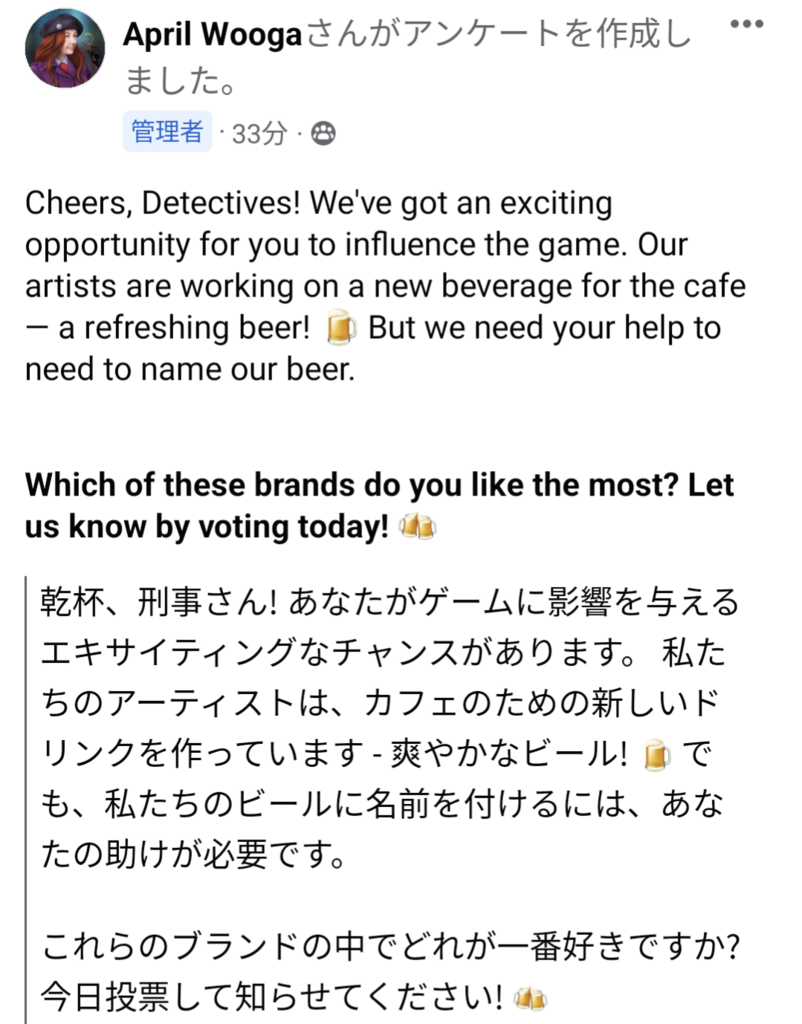Open the April Wooga name link
The width and height of the screenshot is (802, 1024).
tap(212, 35)
